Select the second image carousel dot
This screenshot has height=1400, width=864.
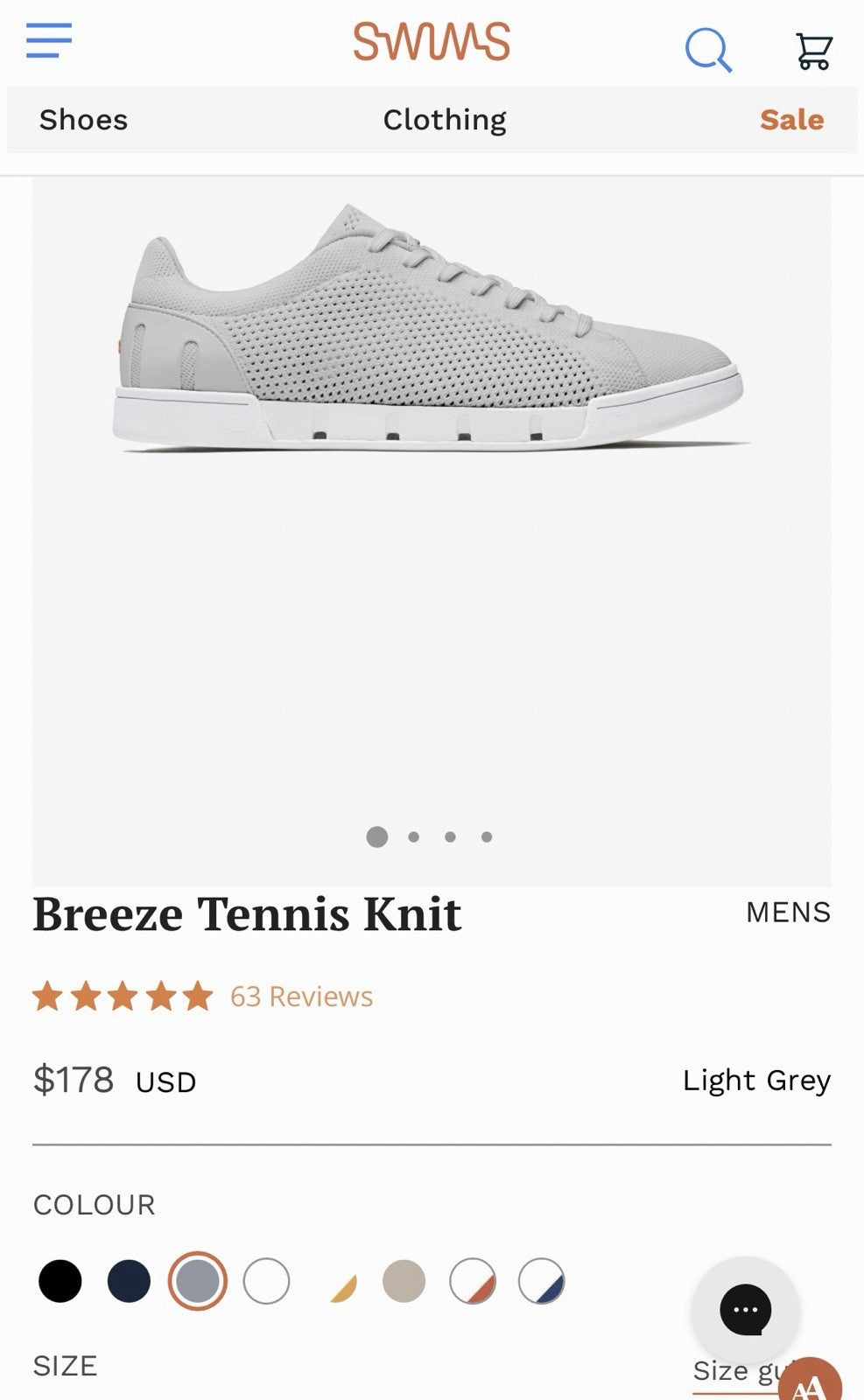coord(413,836)
